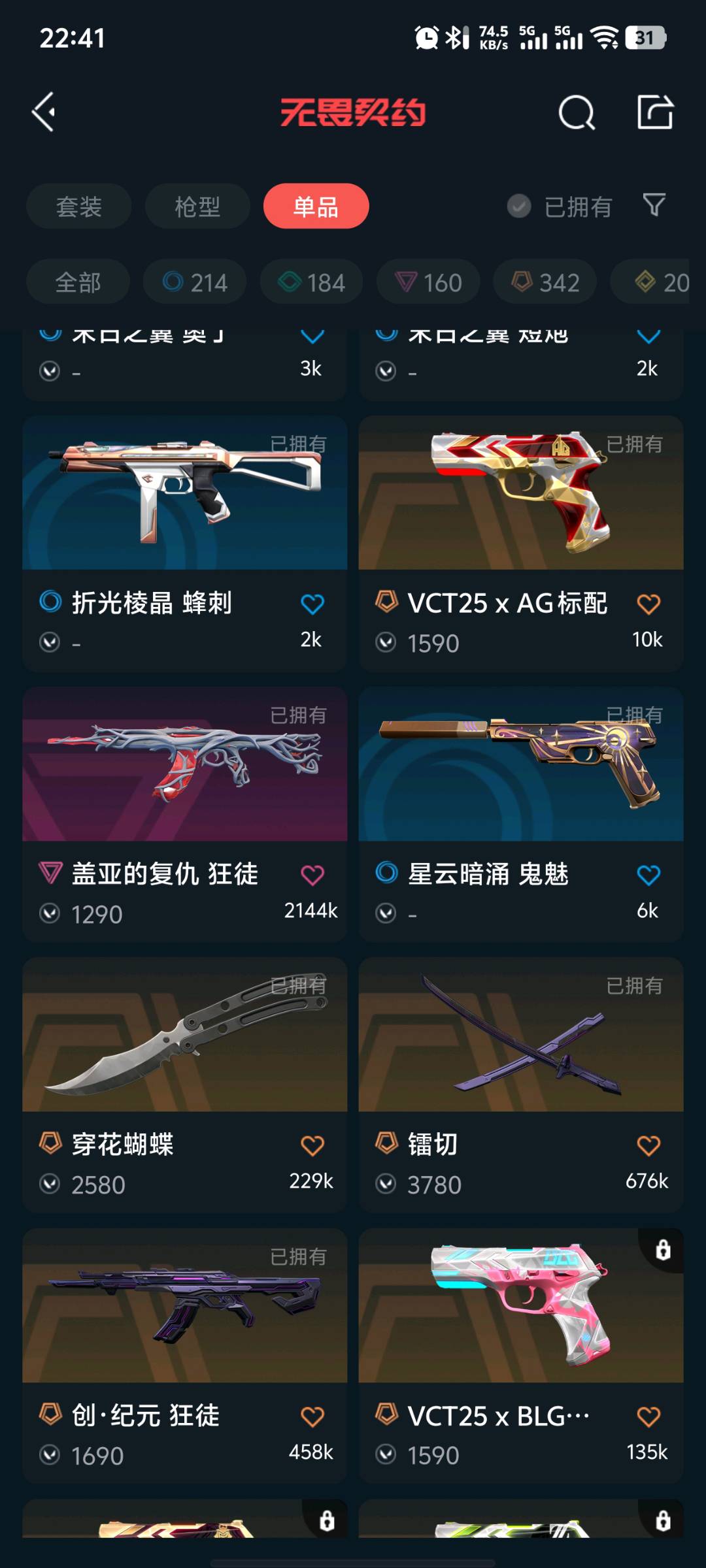706x1568 pixels.
Task: Switch to the 套装 tab
Action: 78,206
